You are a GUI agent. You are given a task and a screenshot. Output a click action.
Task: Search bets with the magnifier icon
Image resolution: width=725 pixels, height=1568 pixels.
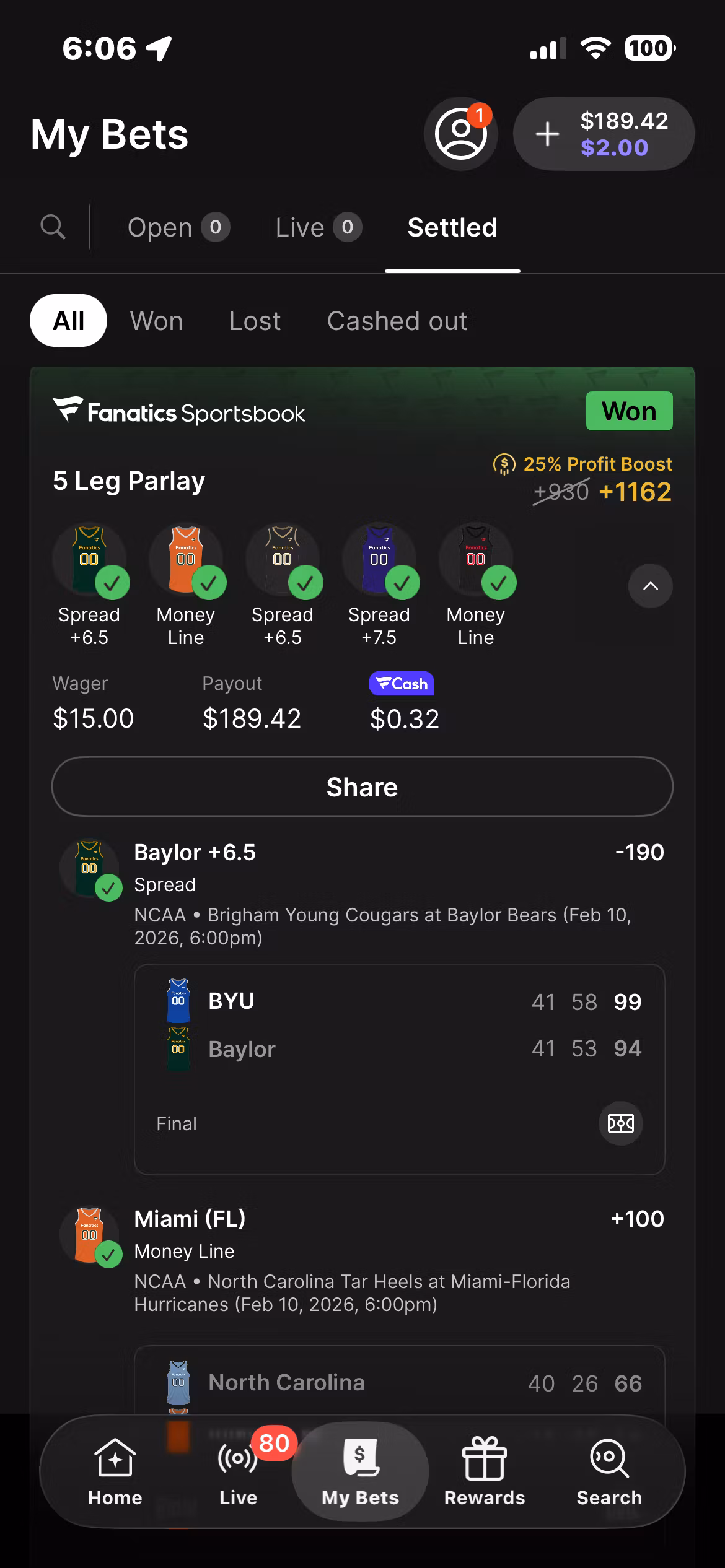(x=53, y=227)
